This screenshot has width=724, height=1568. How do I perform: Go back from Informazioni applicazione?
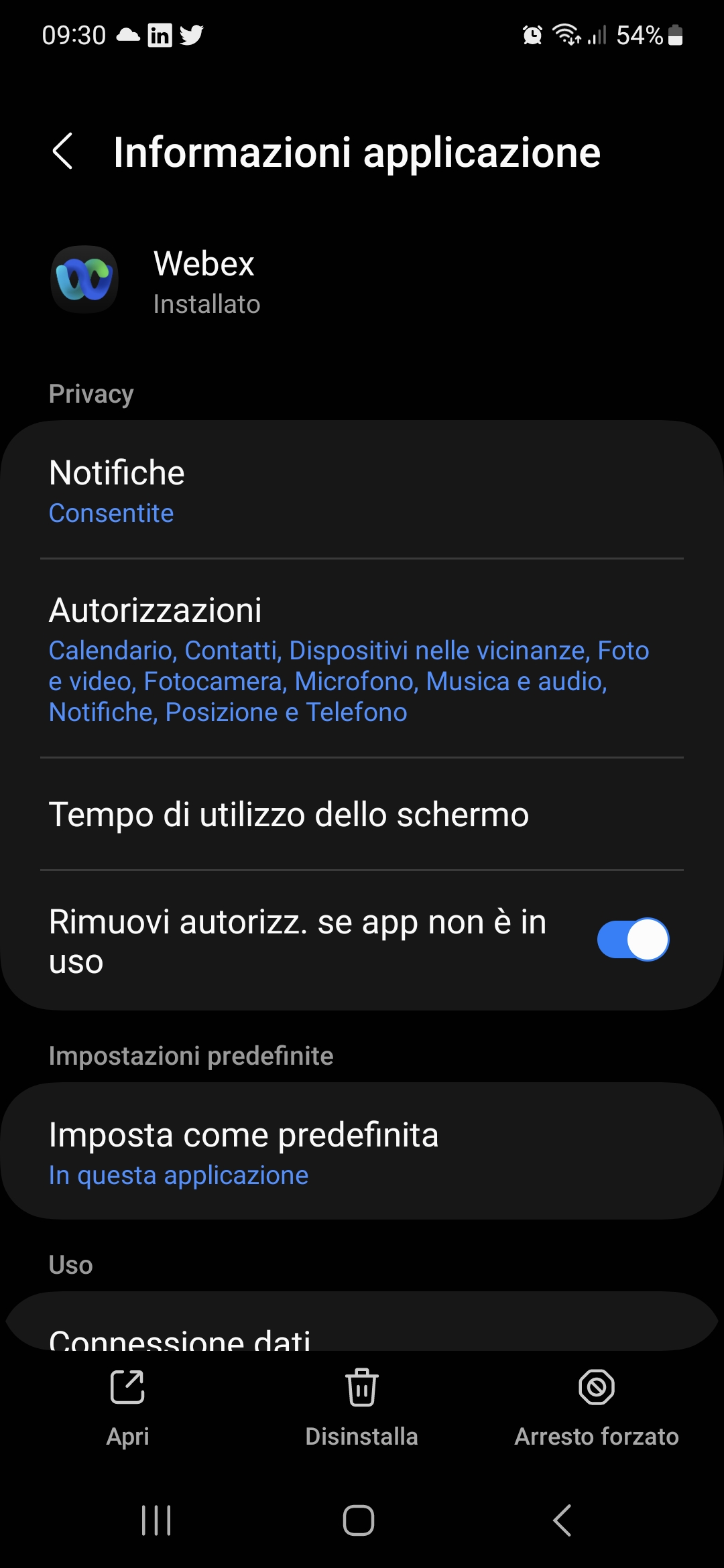coord(62,151)
